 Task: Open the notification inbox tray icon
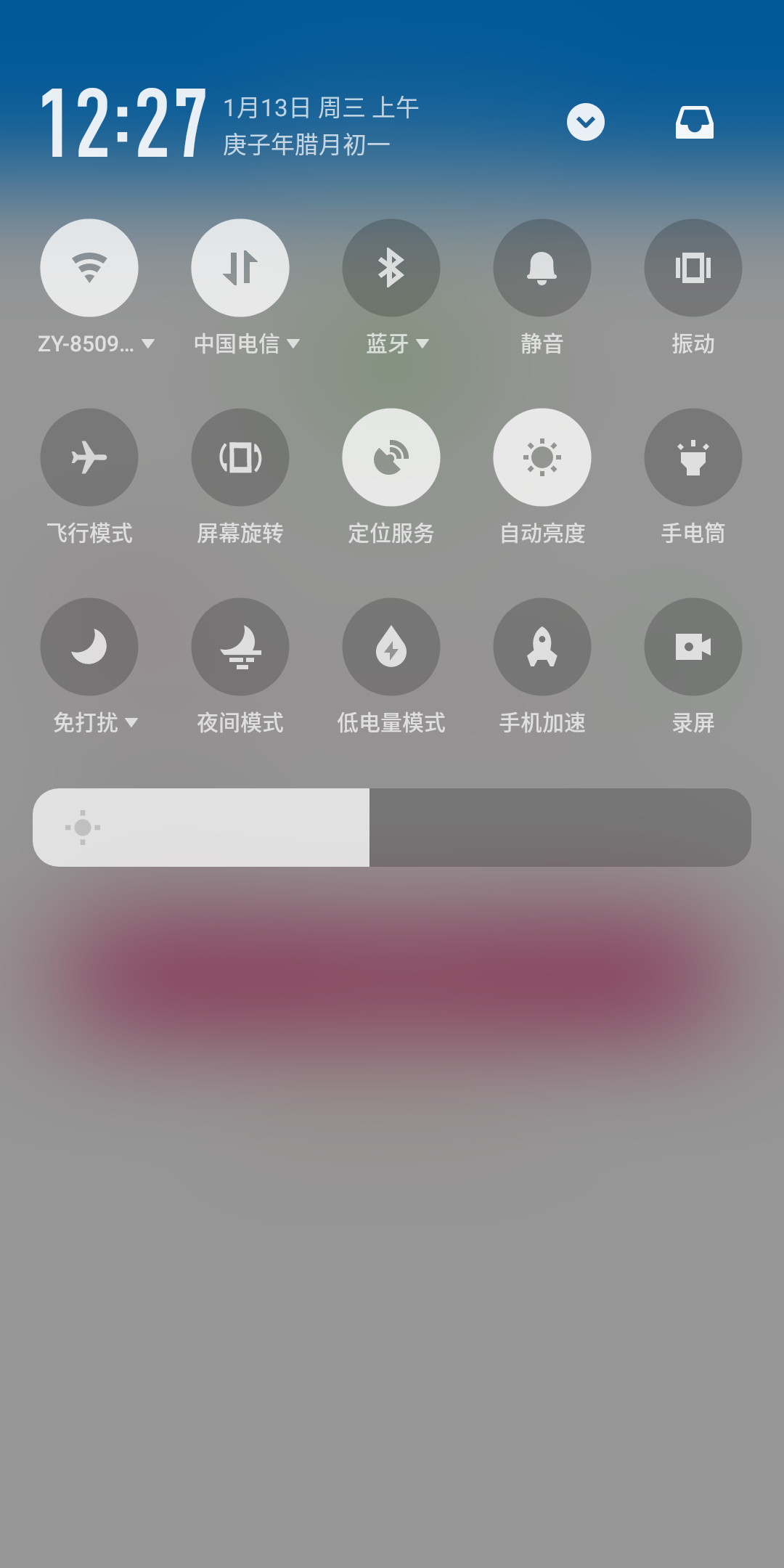695,122
